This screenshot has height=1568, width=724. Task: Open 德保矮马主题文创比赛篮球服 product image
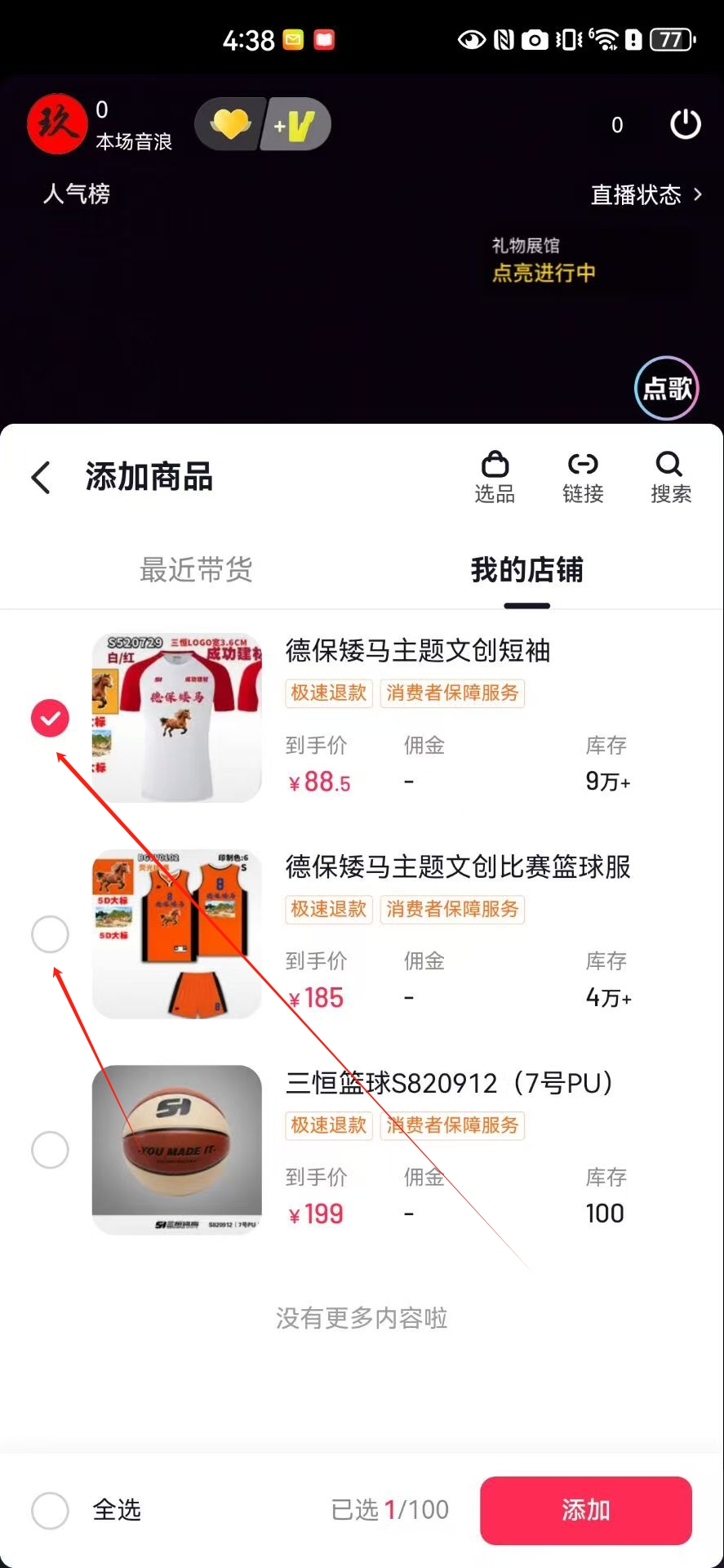tap(177, 933)
